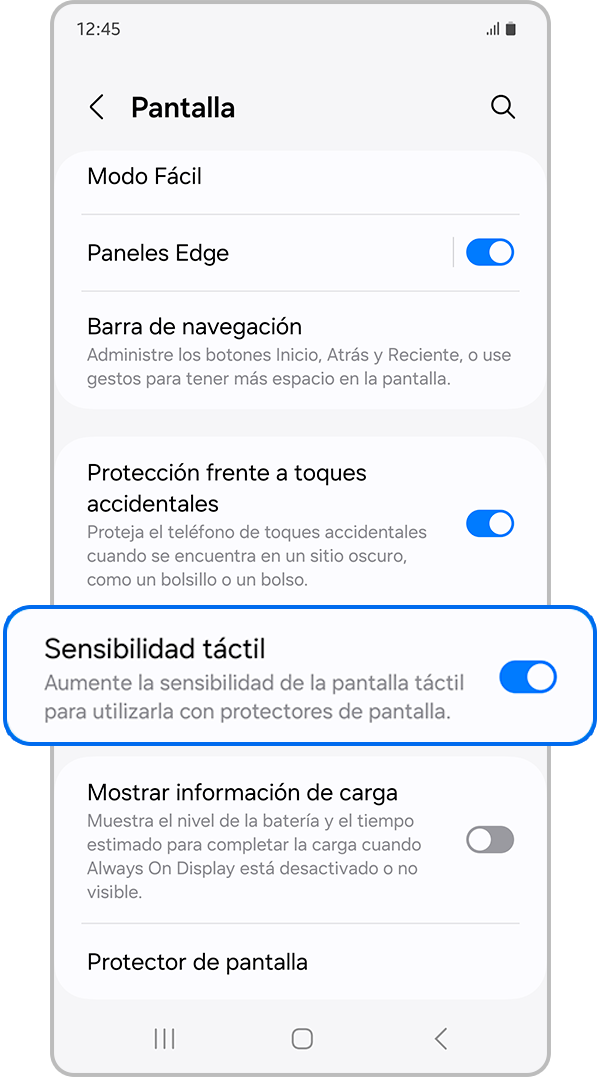Image resolution: width=600 pixels, height=1077 pixels.
Task: Tap the system home button
Action: coord(302,1039)
